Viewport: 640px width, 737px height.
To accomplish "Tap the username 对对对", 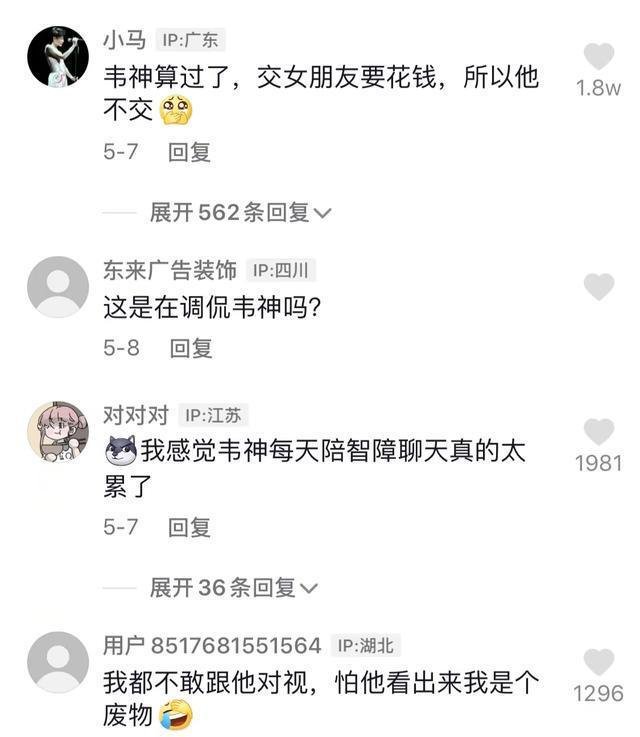I will (135, 415).
